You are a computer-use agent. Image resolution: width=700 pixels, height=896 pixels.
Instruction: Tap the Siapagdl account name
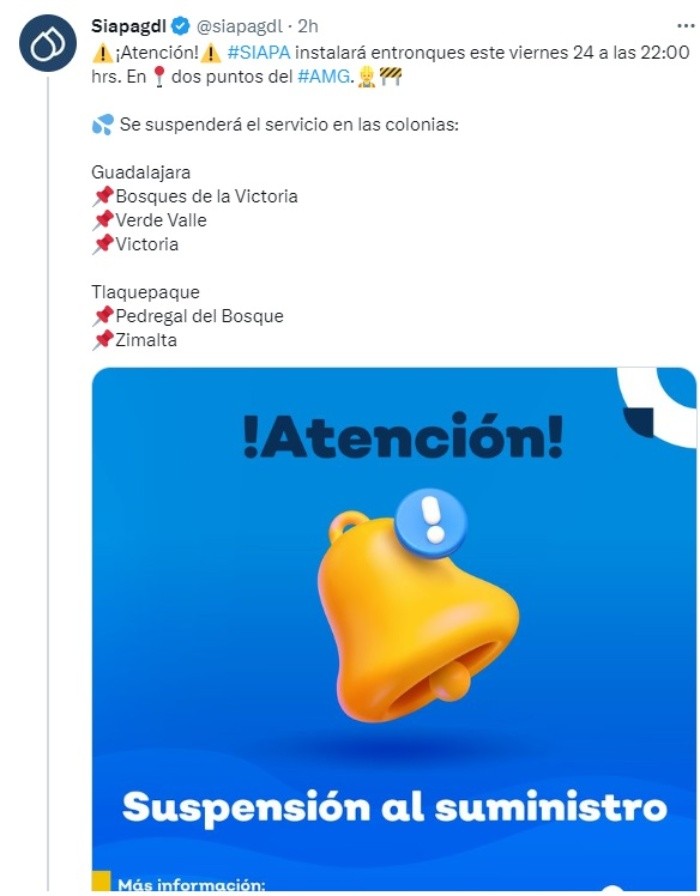[129, 26]
